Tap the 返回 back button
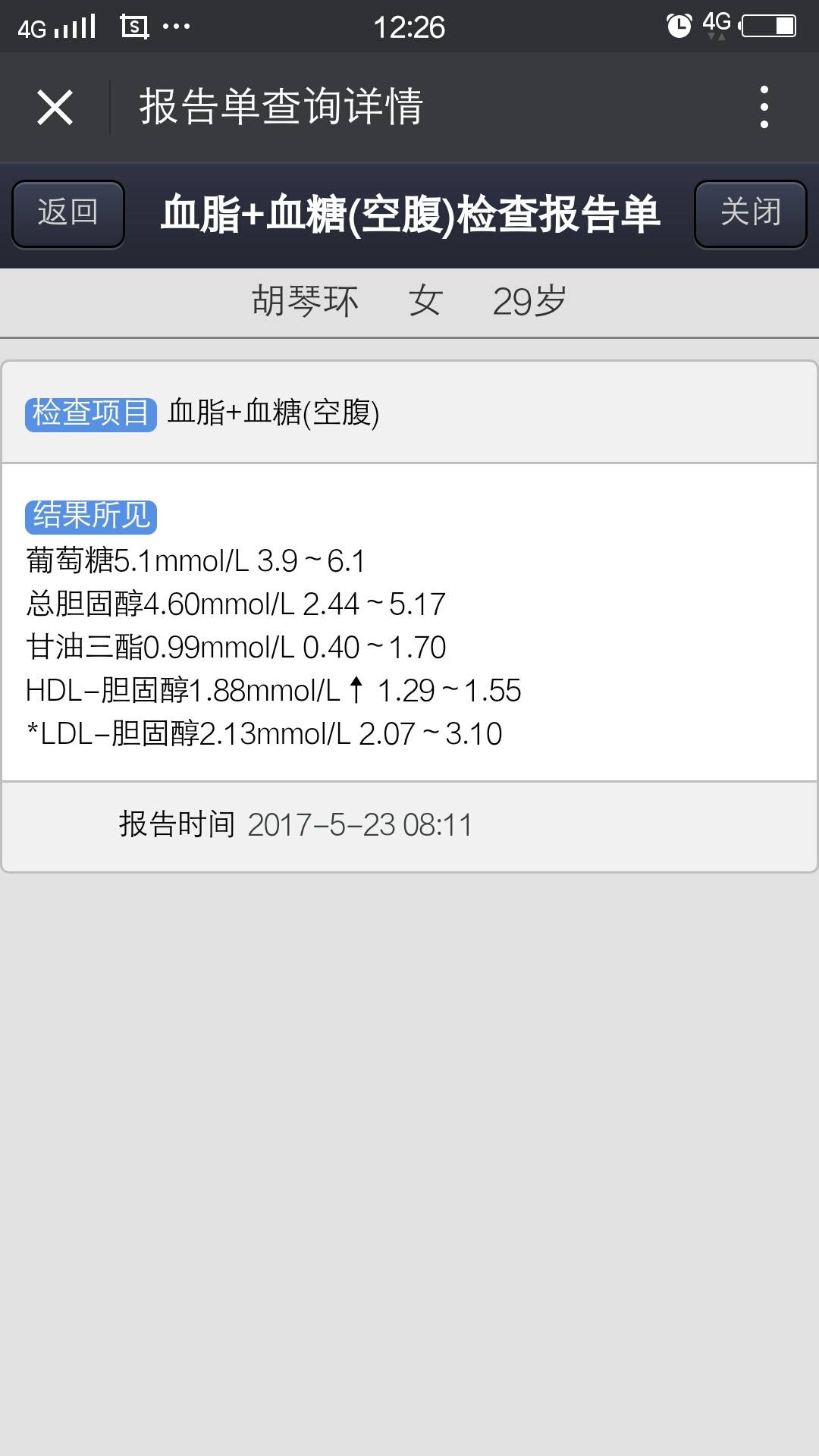Viewport: 819px width, 1456px height. pyautogui.click(x=68, y=213)
